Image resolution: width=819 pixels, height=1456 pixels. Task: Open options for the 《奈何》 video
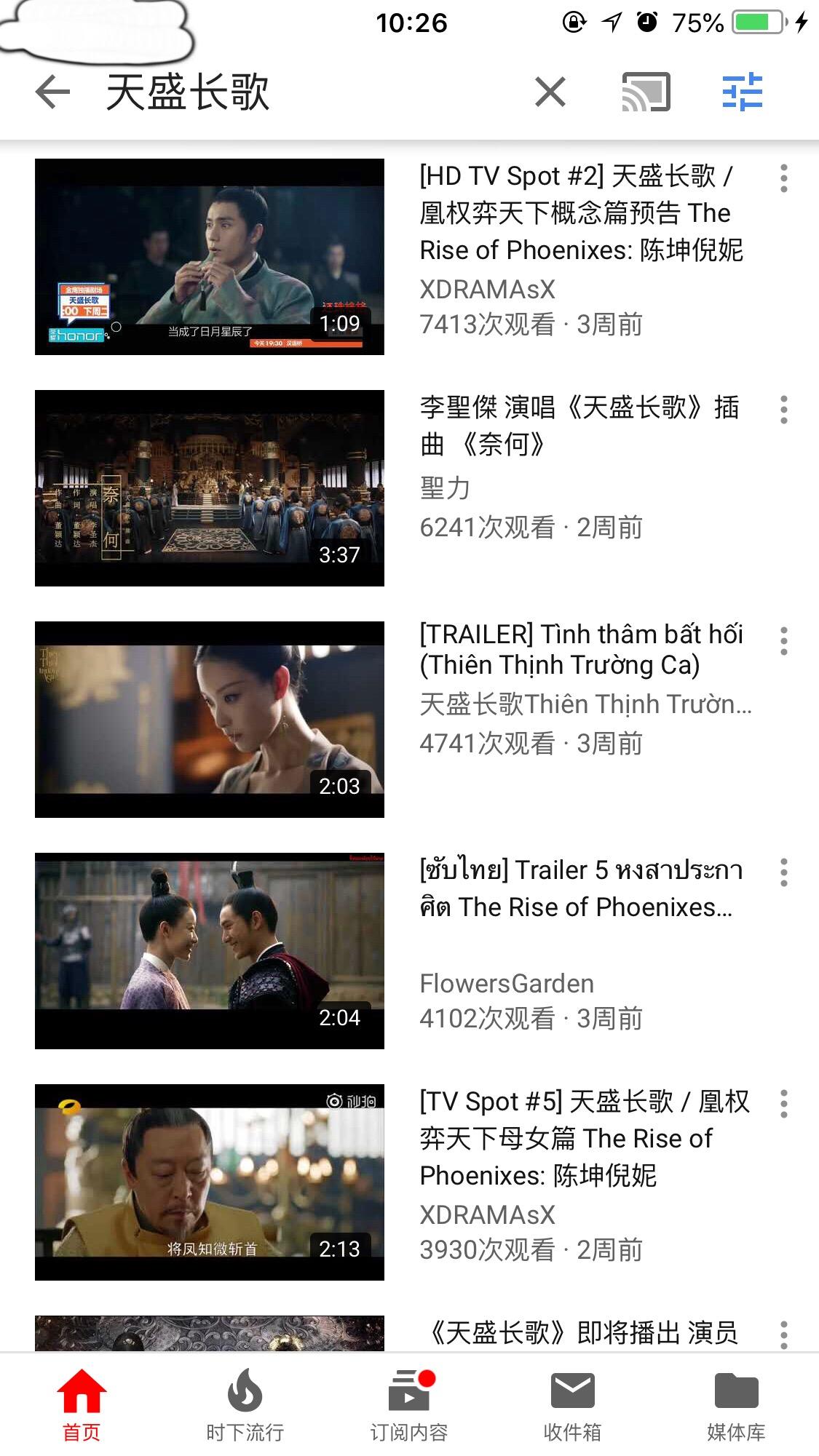point(783,410)
